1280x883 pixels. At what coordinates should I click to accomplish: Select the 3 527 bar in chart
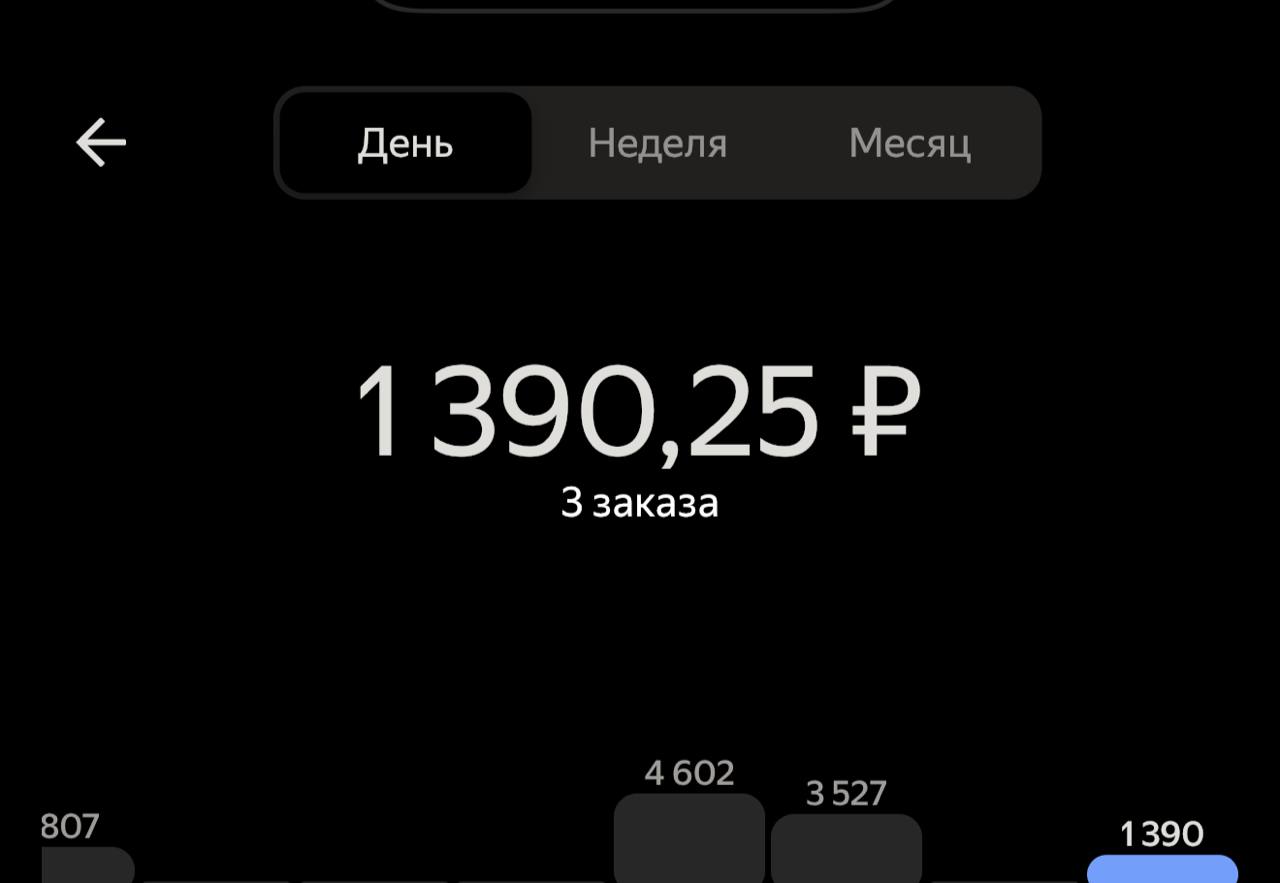(846, 848)
